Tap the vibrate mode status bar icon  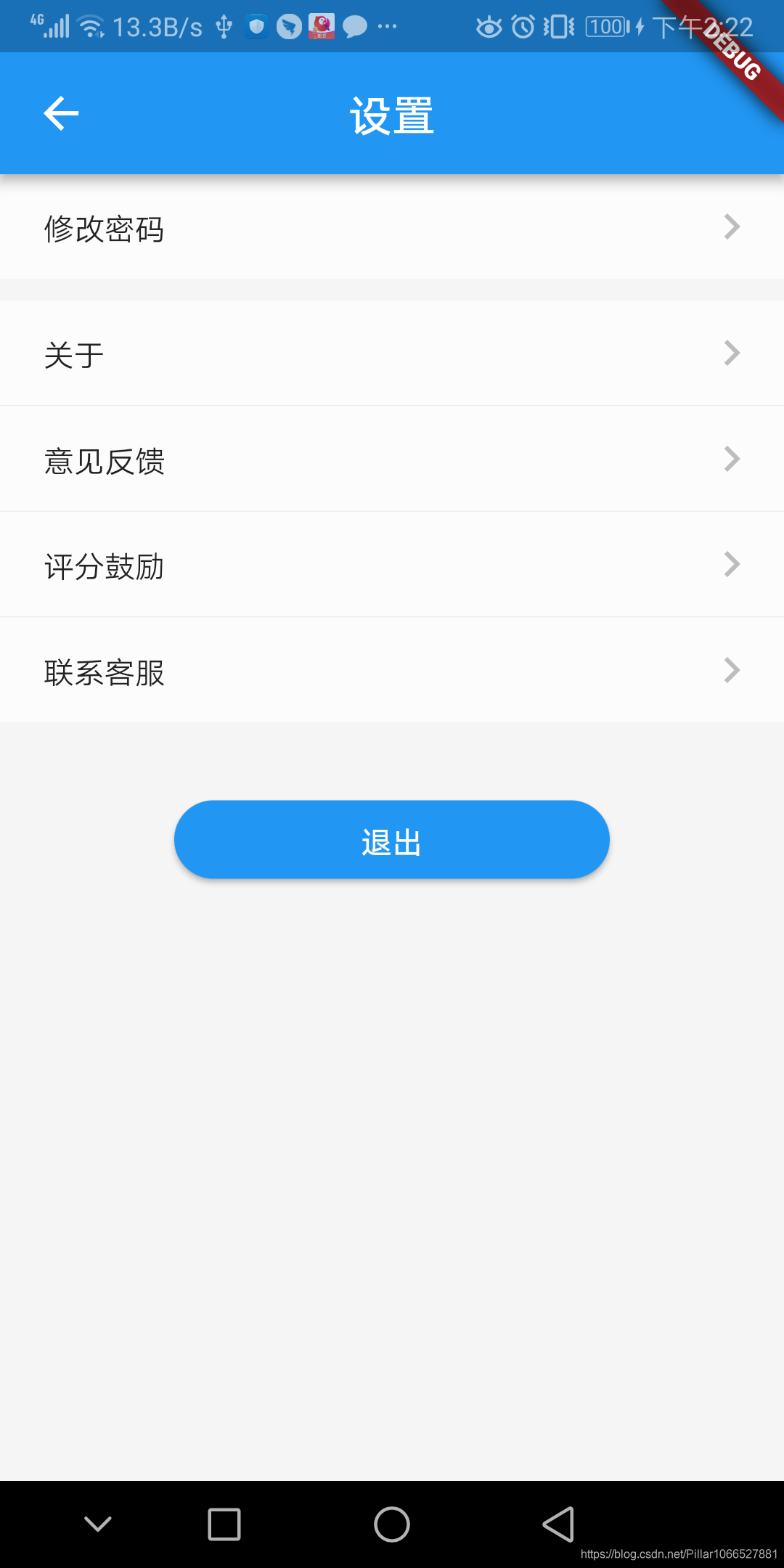[x=558, y=26]
